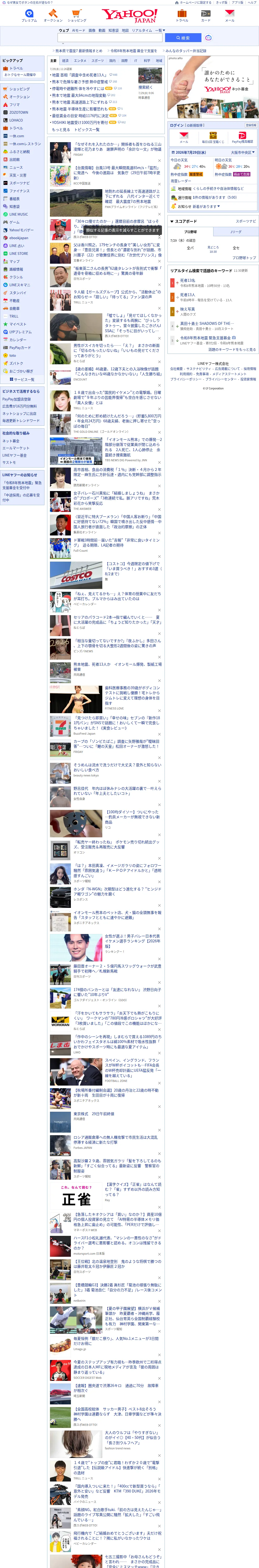
Task: Open 話題のキーワードをもっと見る link
Action: click(x=232, y=350)
